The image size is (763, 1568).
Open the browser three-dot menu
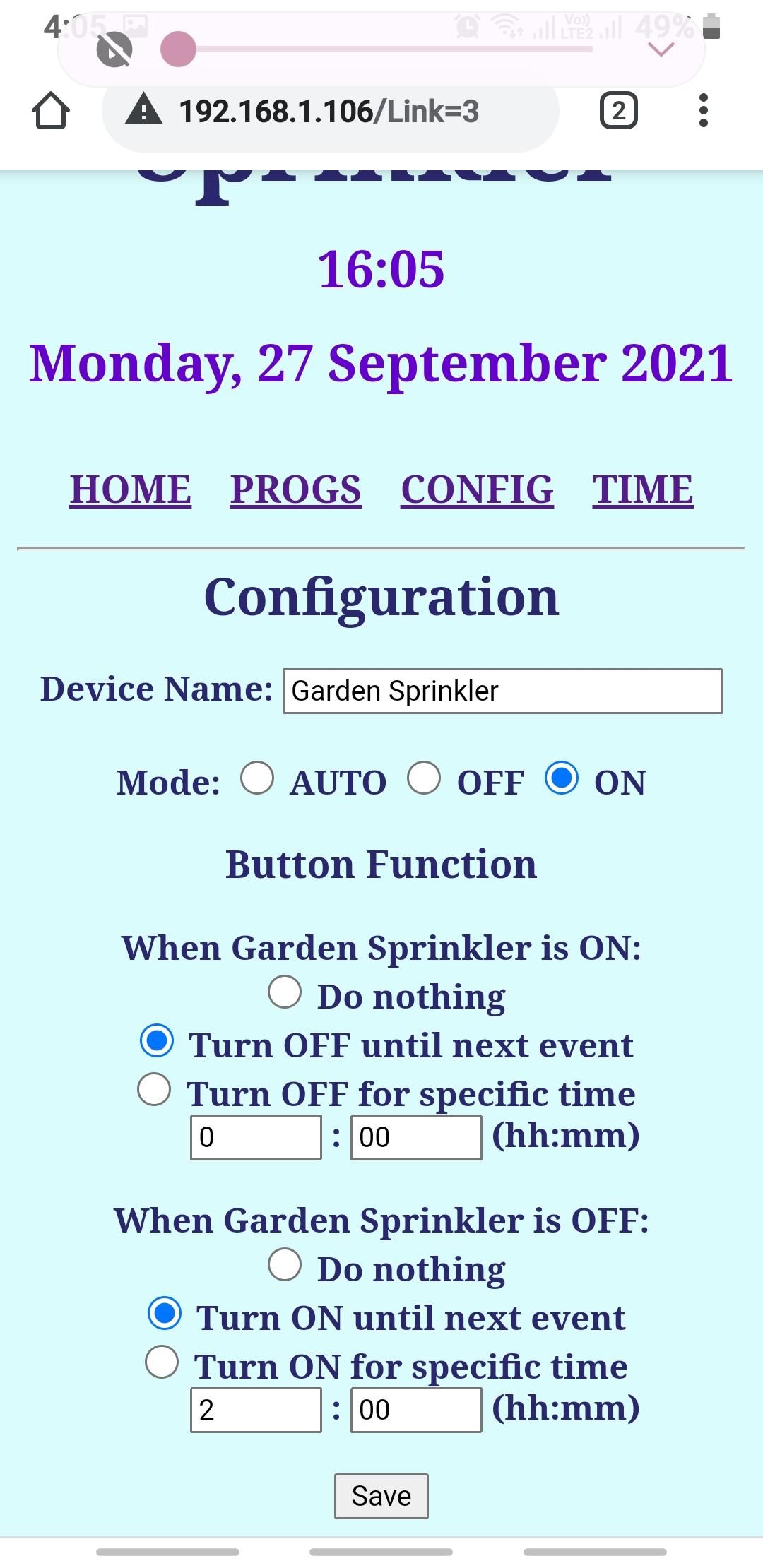click(x=704, y=111)
